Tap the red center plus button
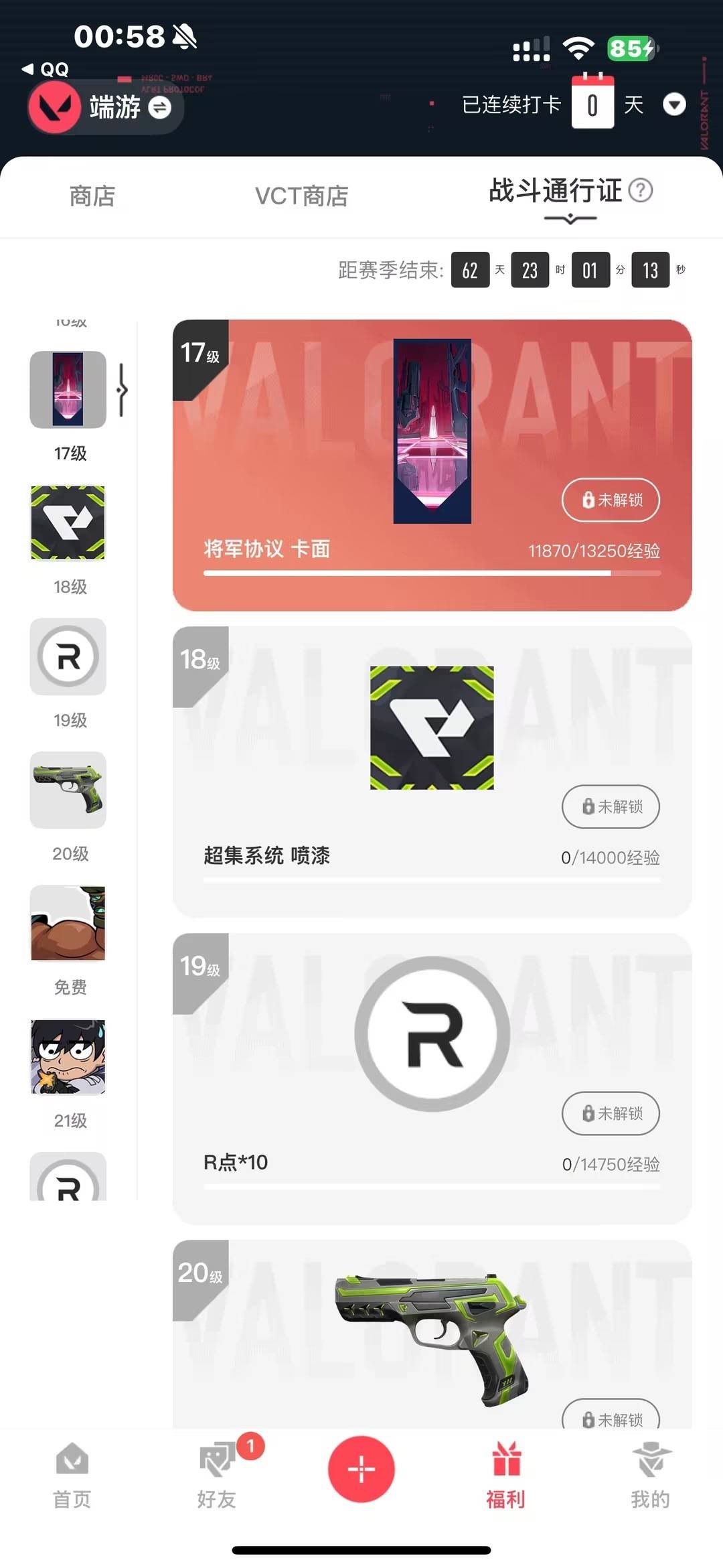This screenshot has height=1568, width=723. 361,1469
